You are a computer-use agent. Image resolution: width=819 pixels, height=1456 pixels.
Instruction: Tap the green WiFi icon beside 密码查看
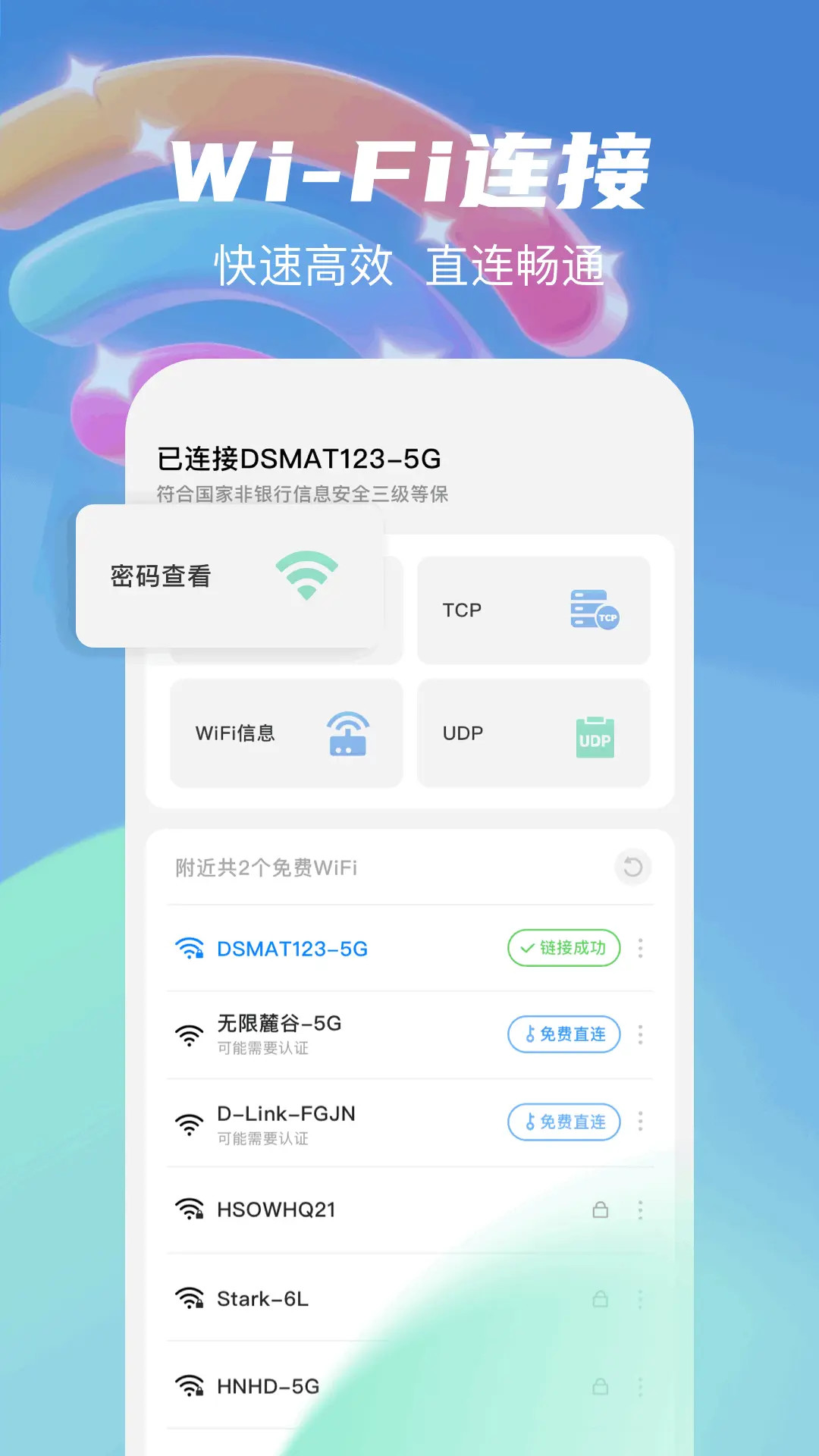[x=306, y=576]
